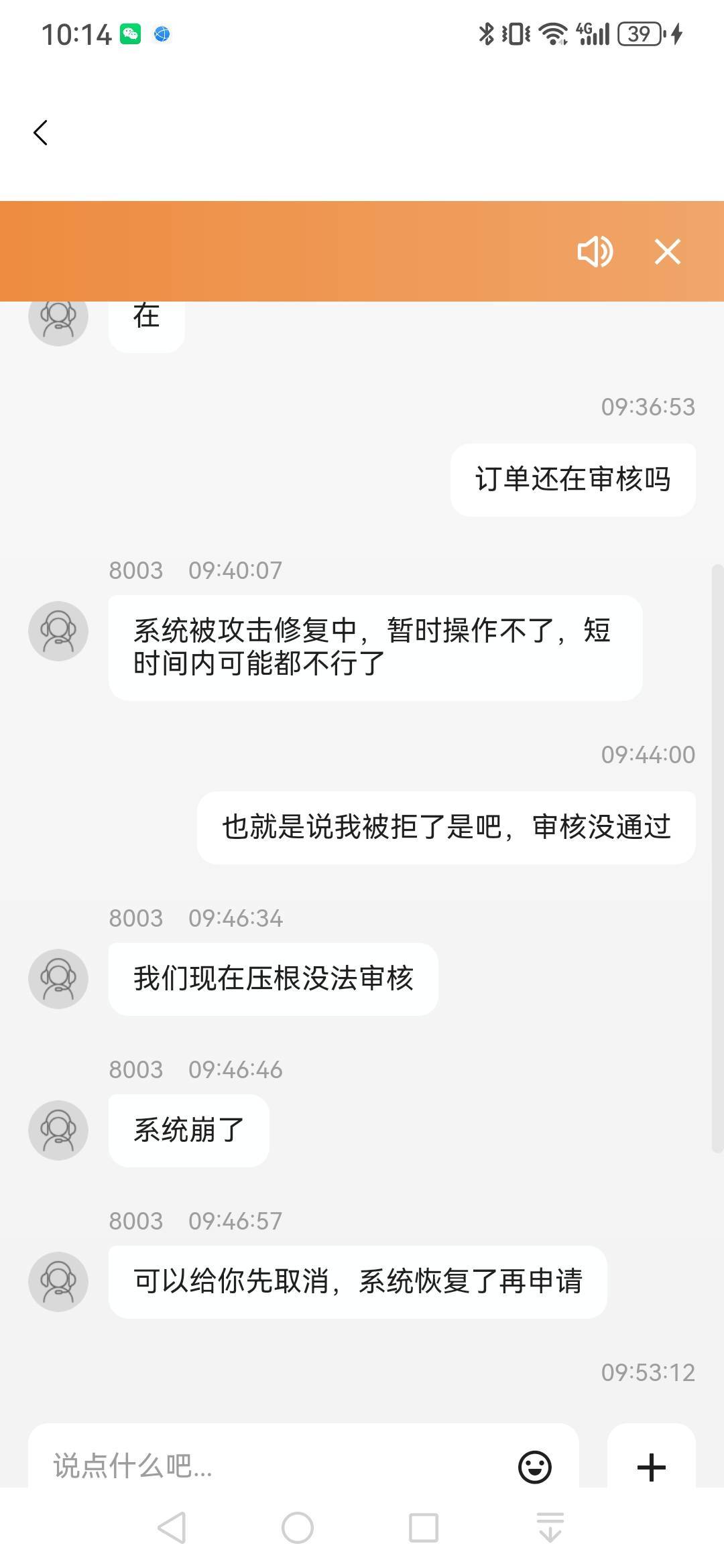724x1568 pixels.
Task: Open the plus attachment menu
Action: [651, 1467]
